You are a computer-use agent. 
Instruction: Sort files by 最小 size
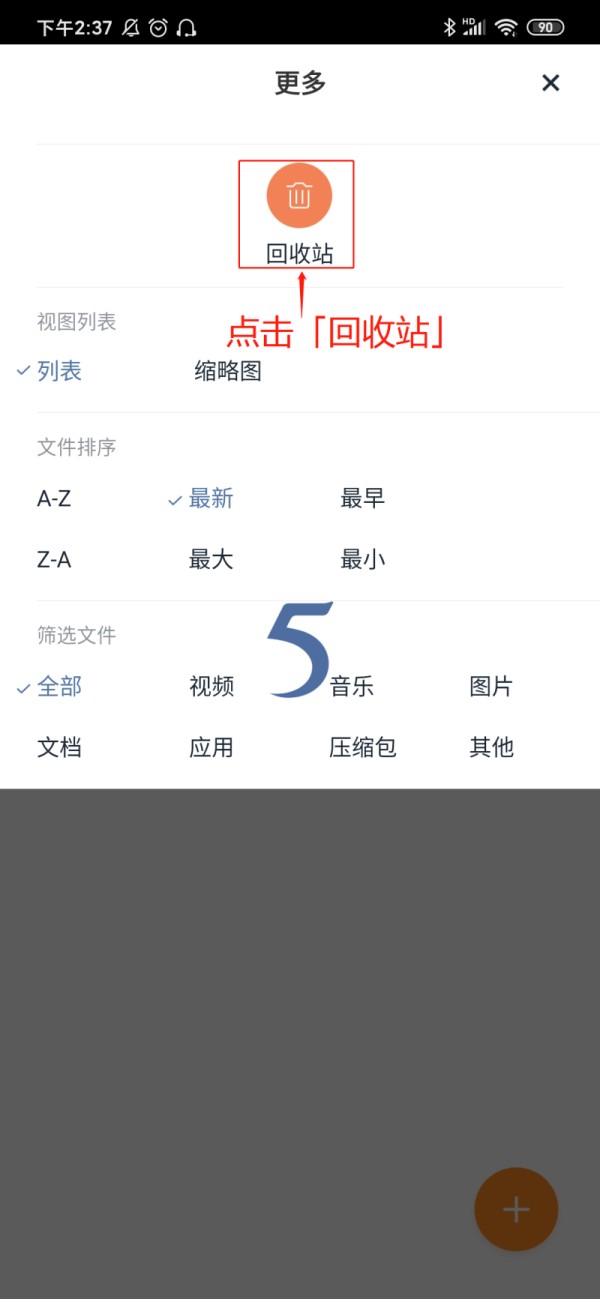coord(362,559)
